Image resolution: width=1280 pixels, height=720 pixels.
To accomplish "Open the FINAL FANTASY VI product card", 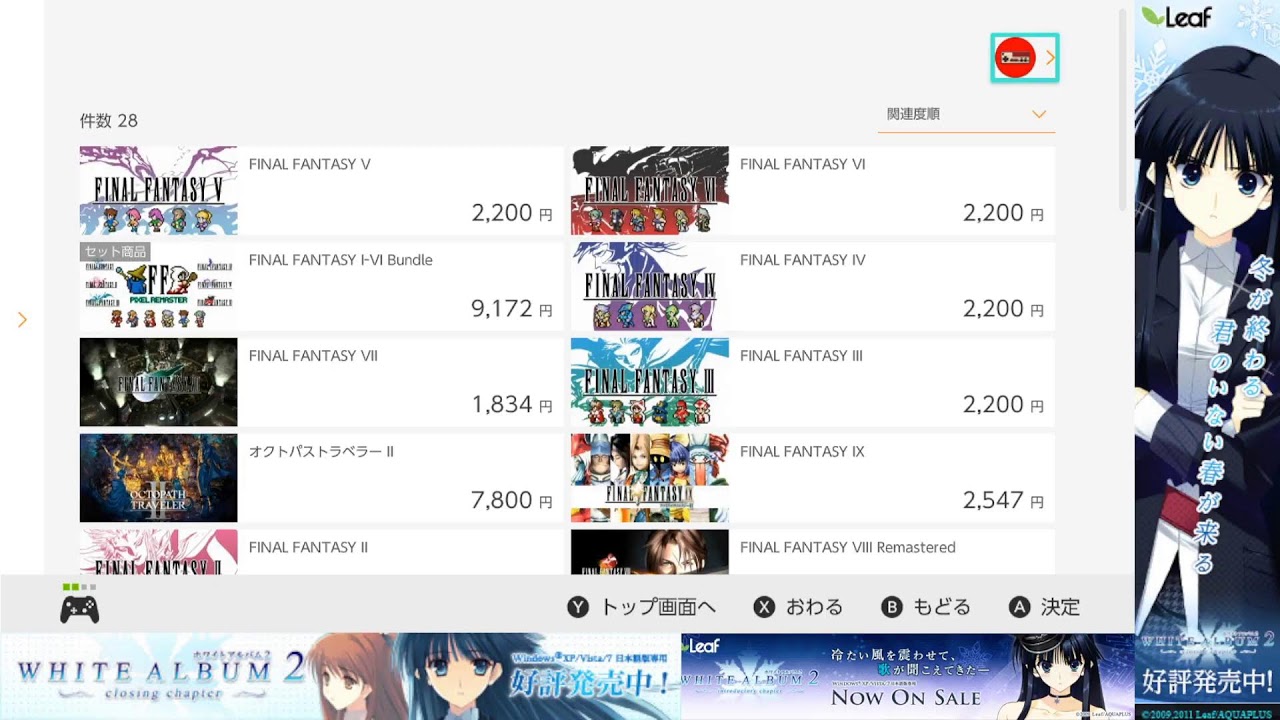I will (812, 191).
